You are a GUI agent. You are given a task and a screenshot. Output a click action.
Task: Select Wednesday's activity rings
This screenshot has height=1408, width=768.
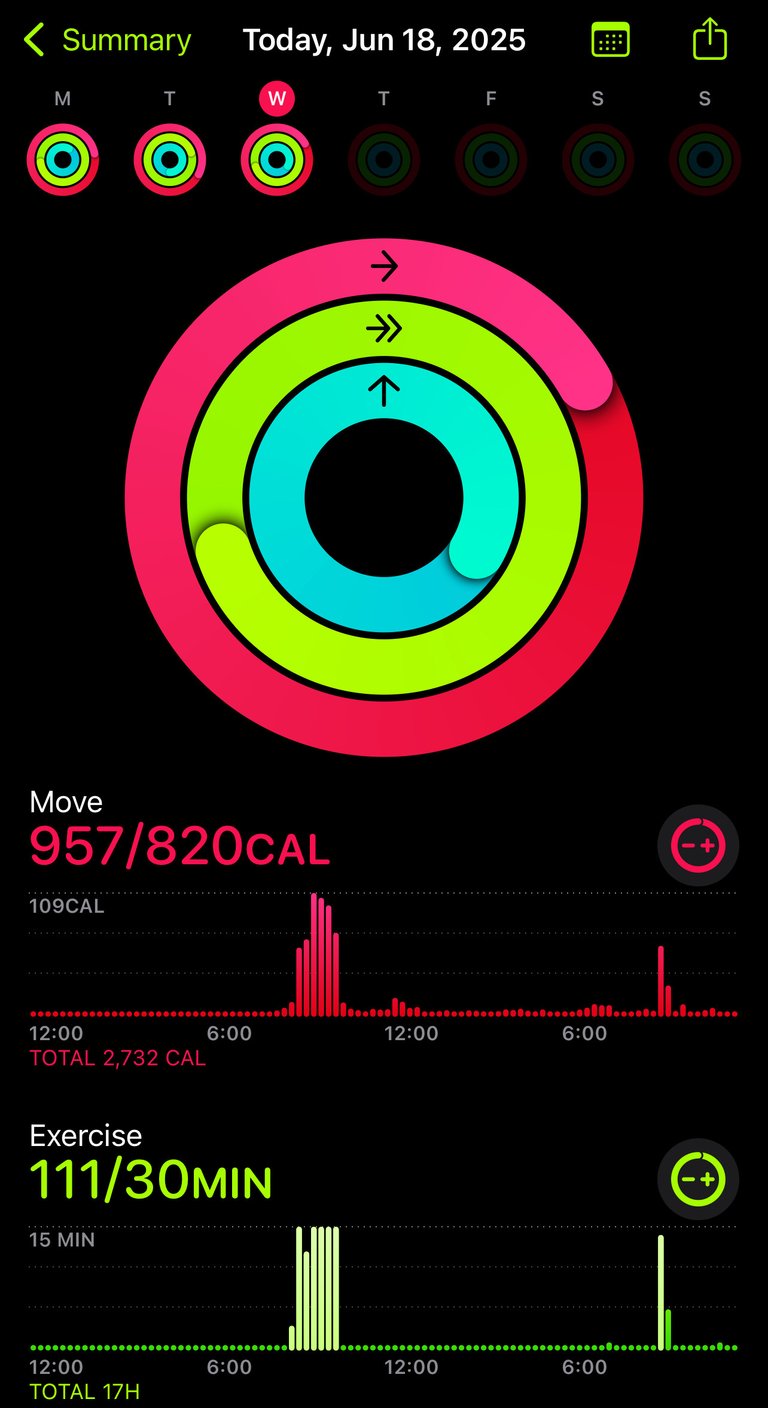pyautogui.click(x=277, y=159)
